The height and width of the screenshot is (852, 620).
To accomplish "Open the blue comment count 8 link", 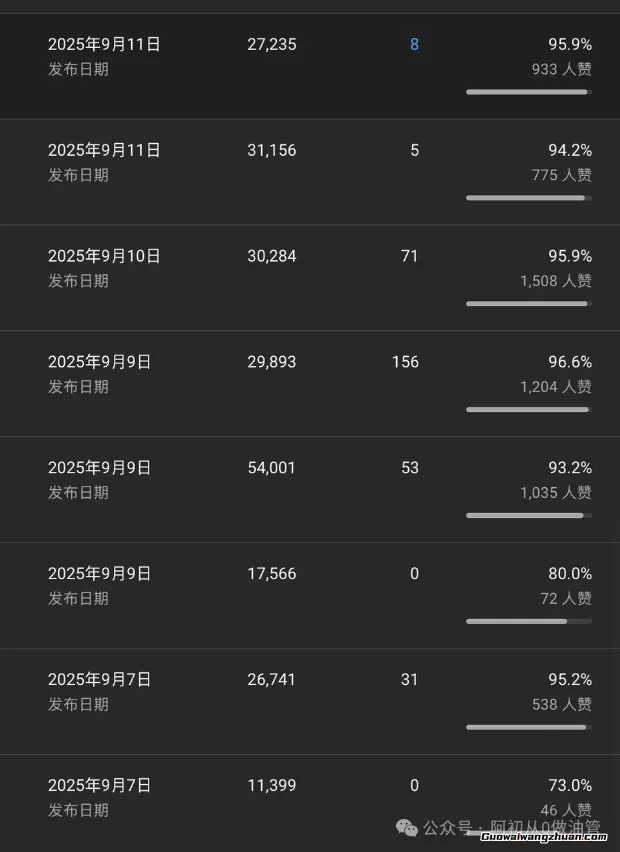I will coord(414,45).
